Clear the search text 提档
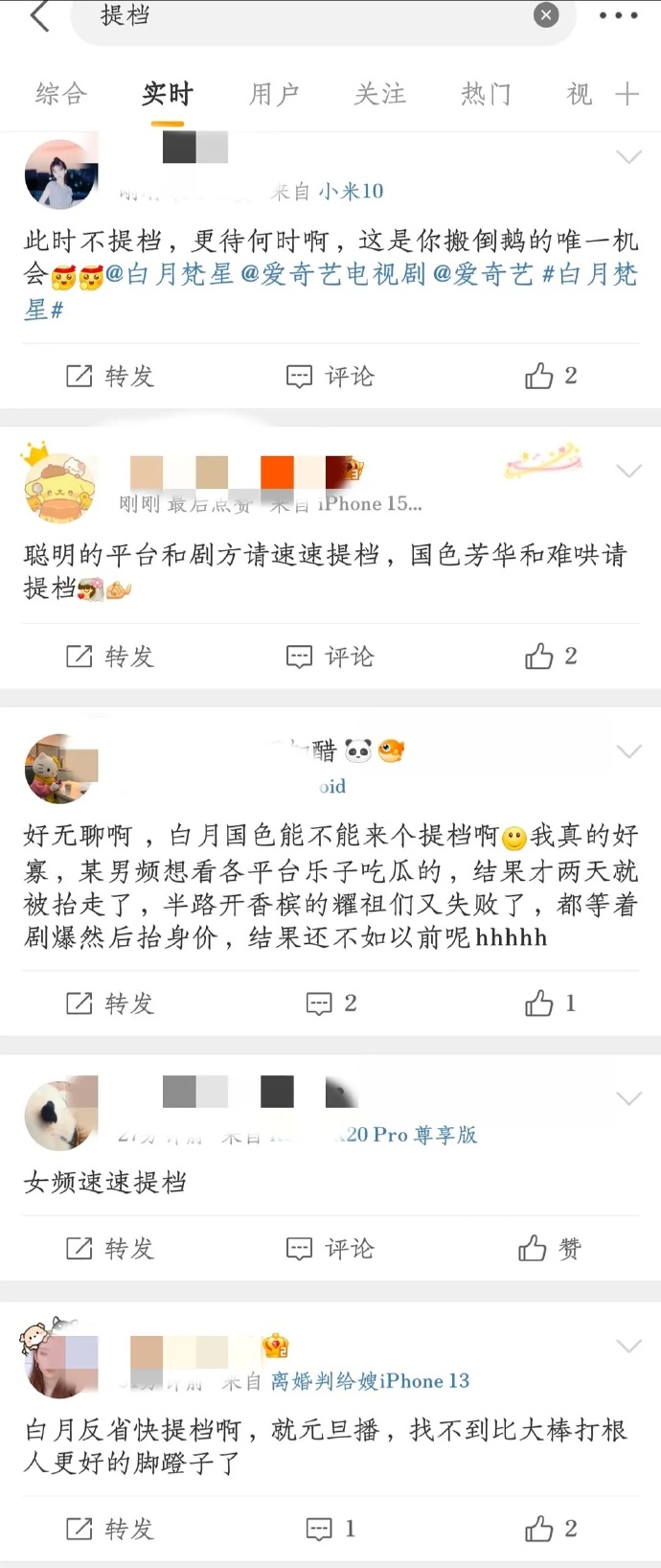The width and height of the screenshot is (661, 1568). coord(546,15)
